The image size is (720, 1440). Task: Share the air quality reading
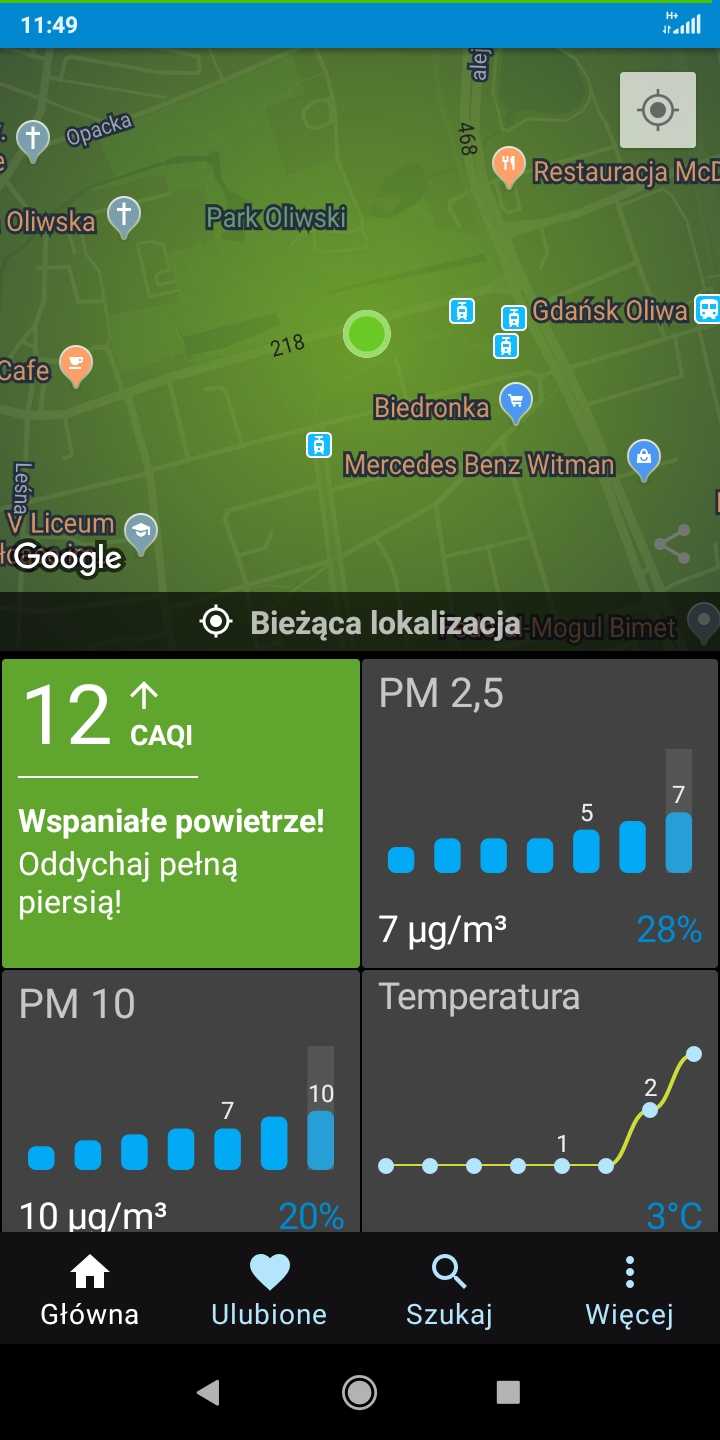tap(672, 544)
